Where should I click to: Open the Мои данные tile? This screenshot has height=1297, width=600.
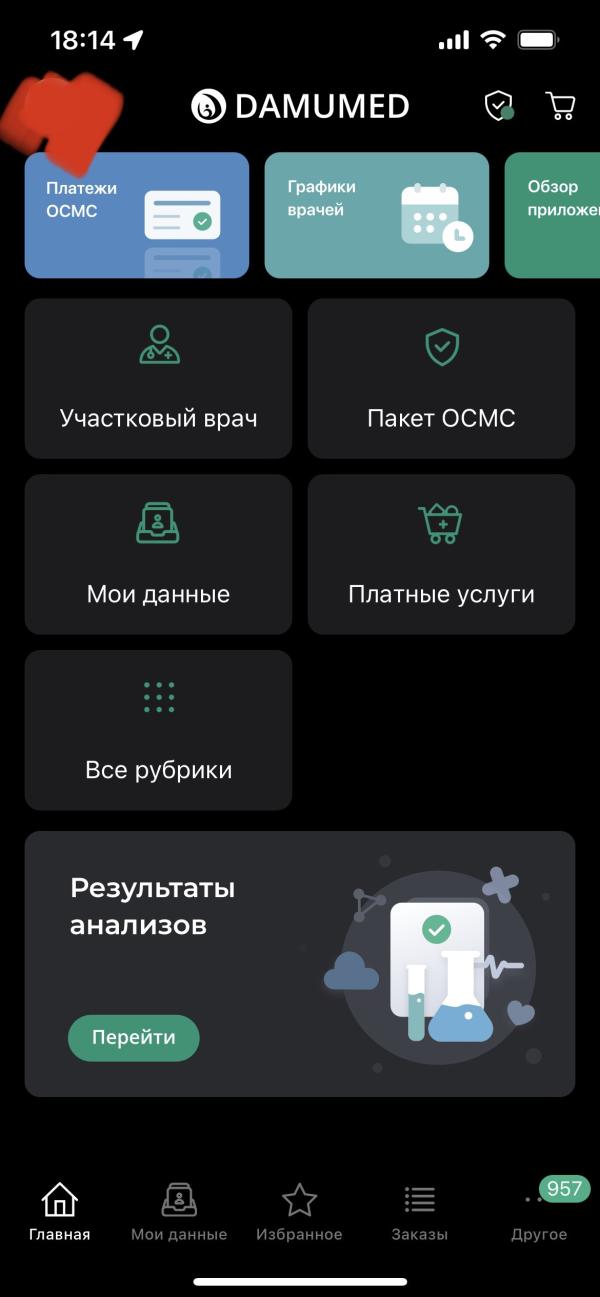158,554
